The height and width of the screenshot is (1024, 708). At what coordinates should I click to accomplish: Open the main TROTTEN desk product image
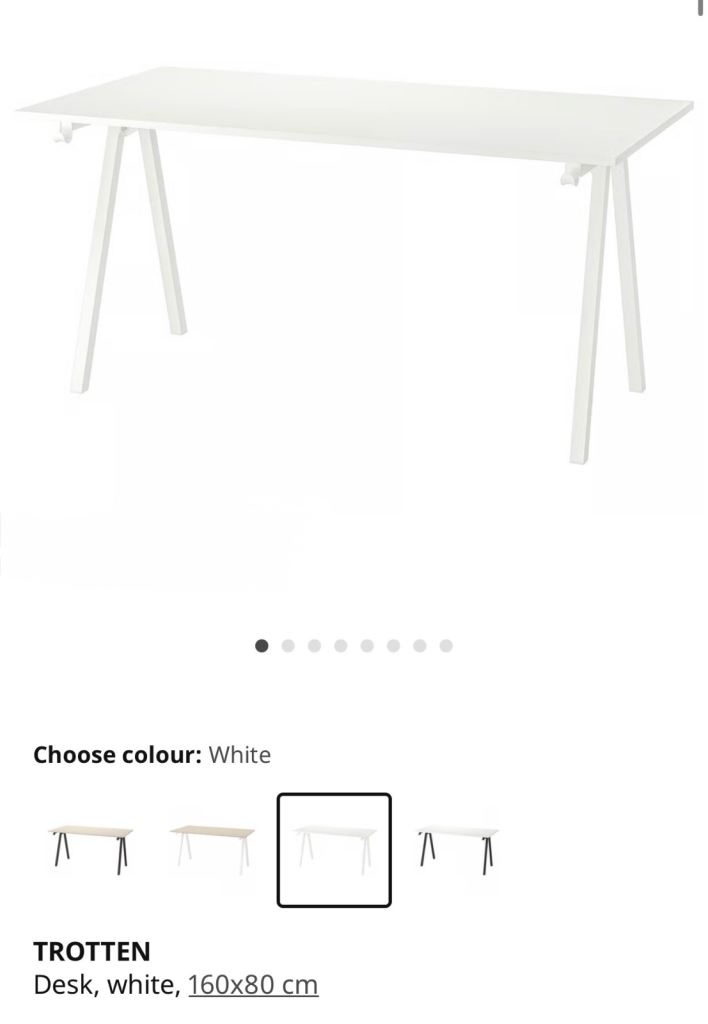(x=354, y=270)
